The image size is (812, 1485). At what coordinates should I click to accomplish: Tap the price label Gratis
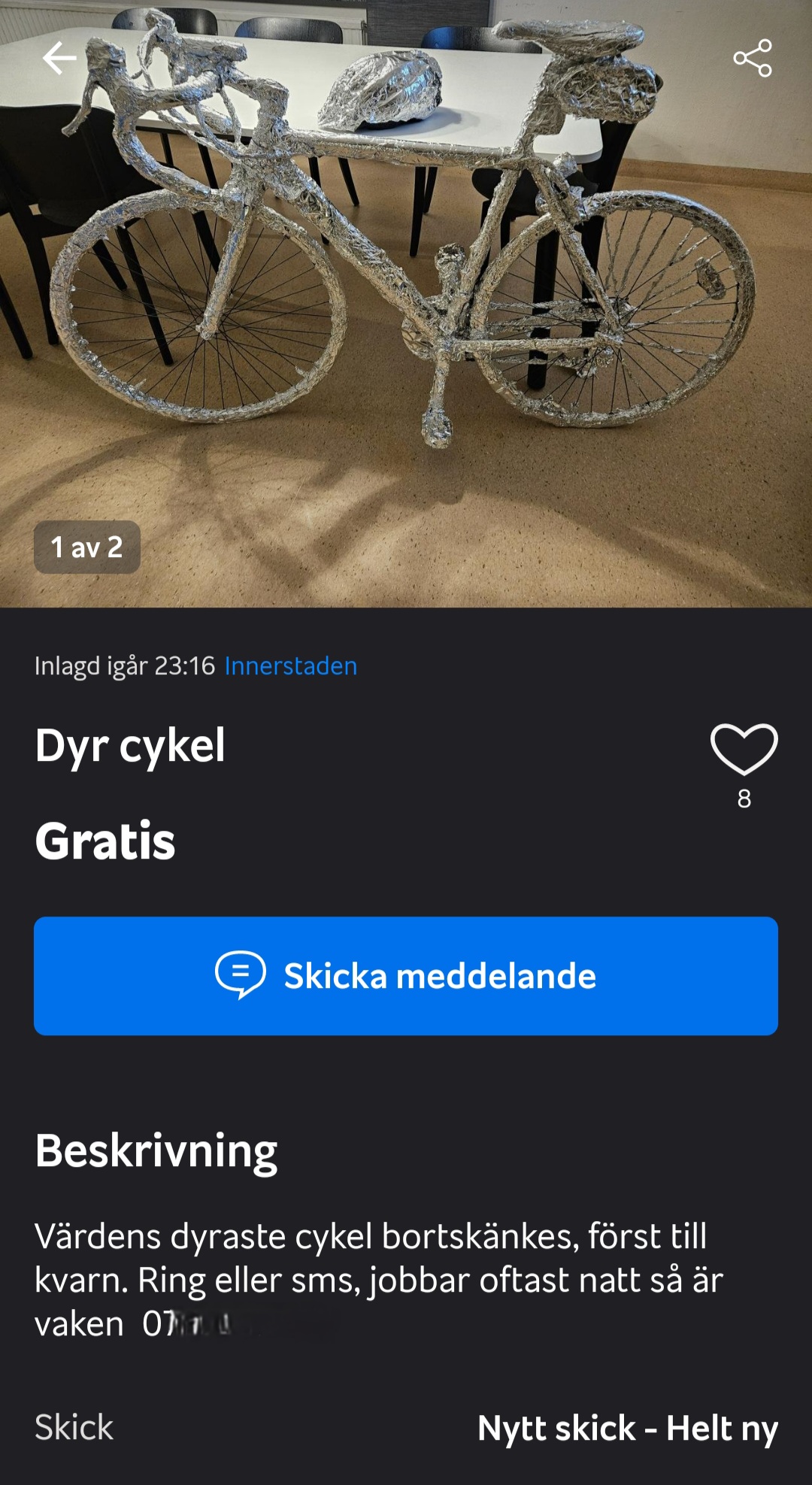(x=105, y=841)
